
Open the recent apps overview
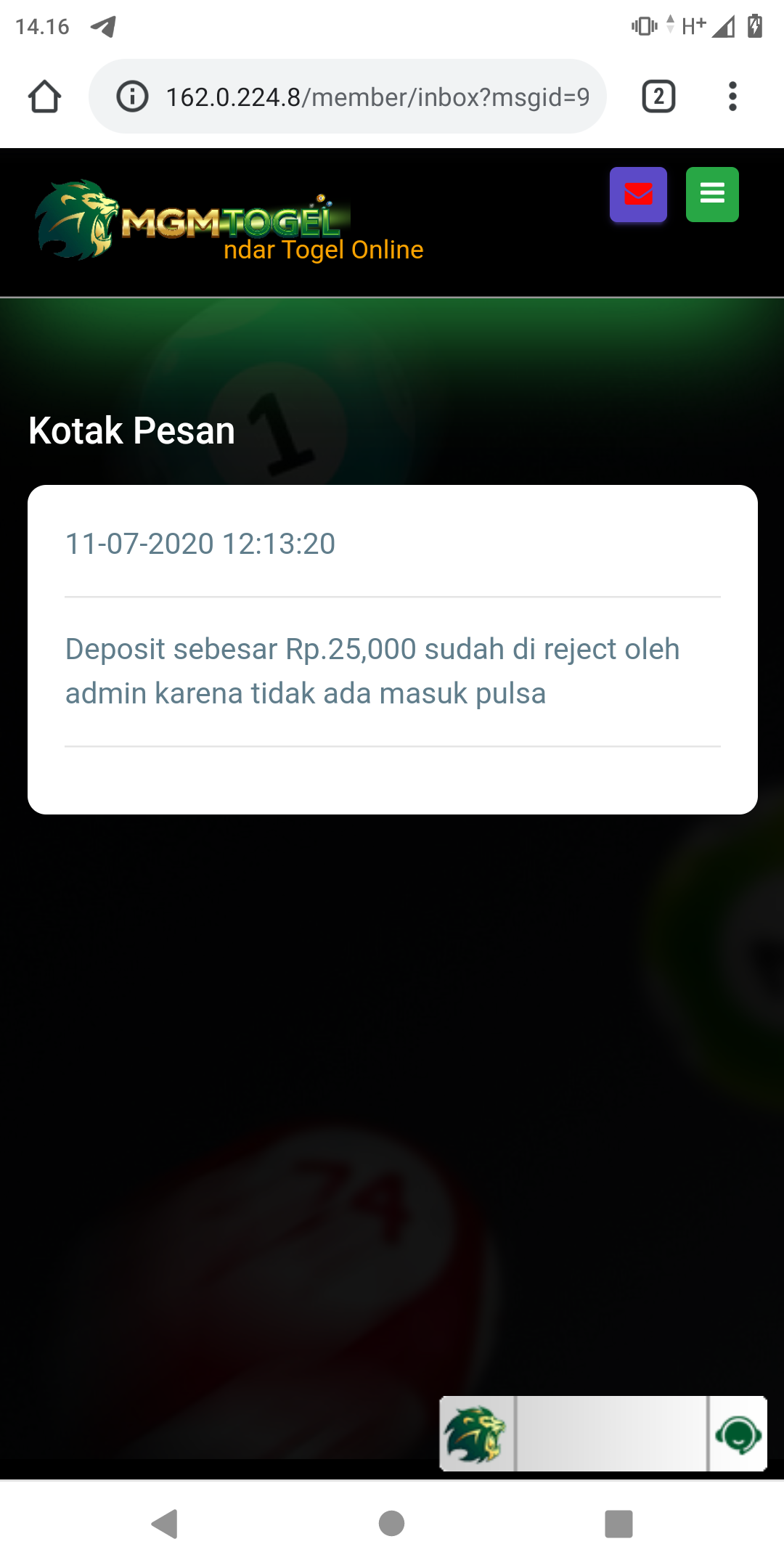618,1524
